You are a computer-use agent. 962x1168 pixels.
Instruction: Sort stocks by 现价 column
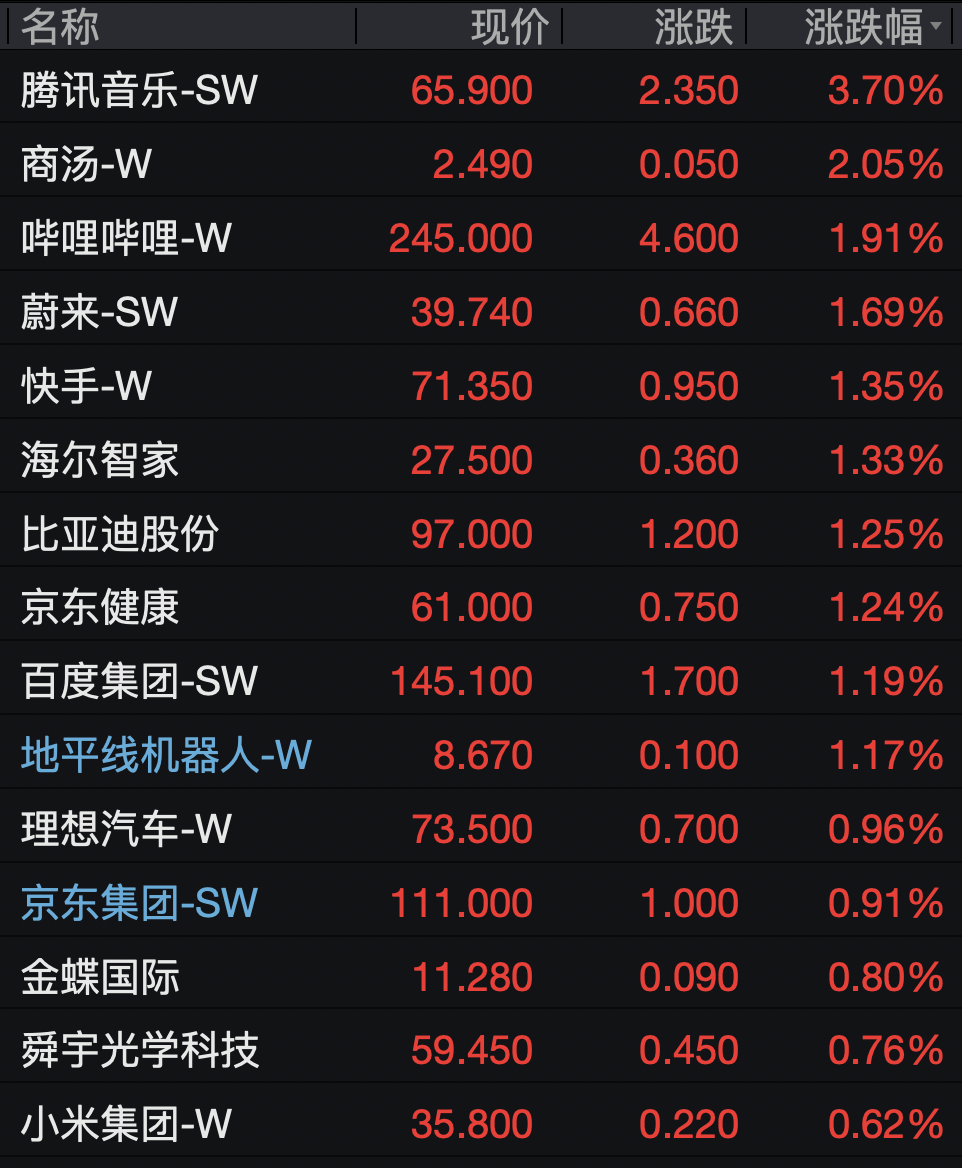tap(509, 28)
